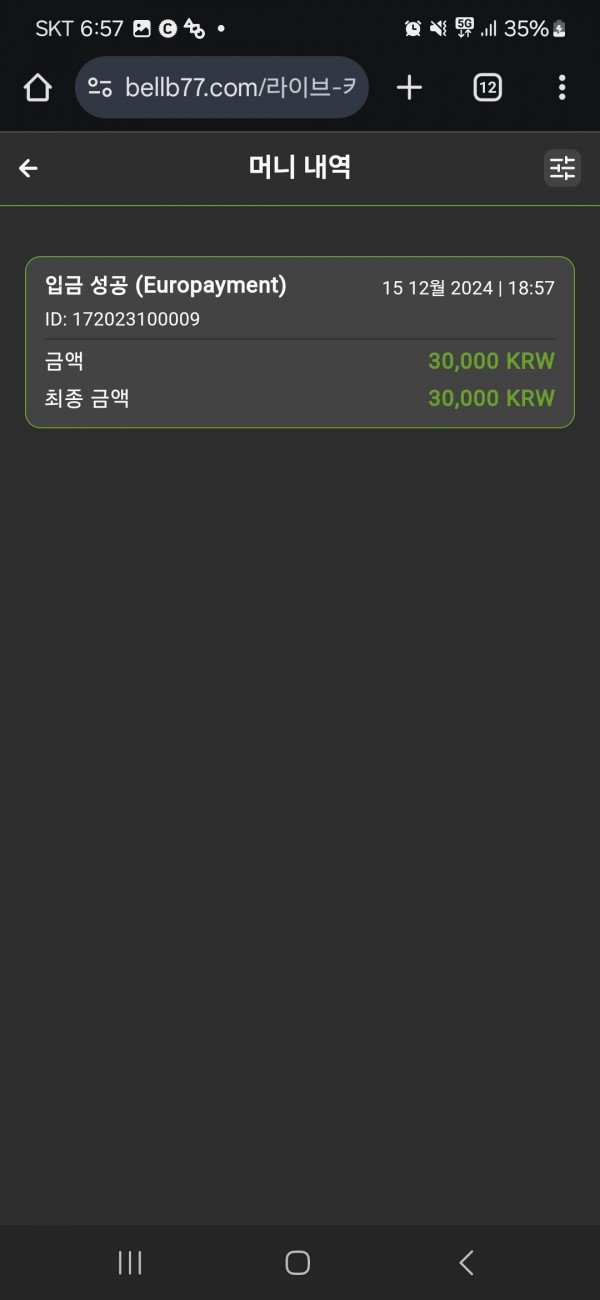View the 12 open tabs
The image size is (600, 1300).
pos(487,88)
